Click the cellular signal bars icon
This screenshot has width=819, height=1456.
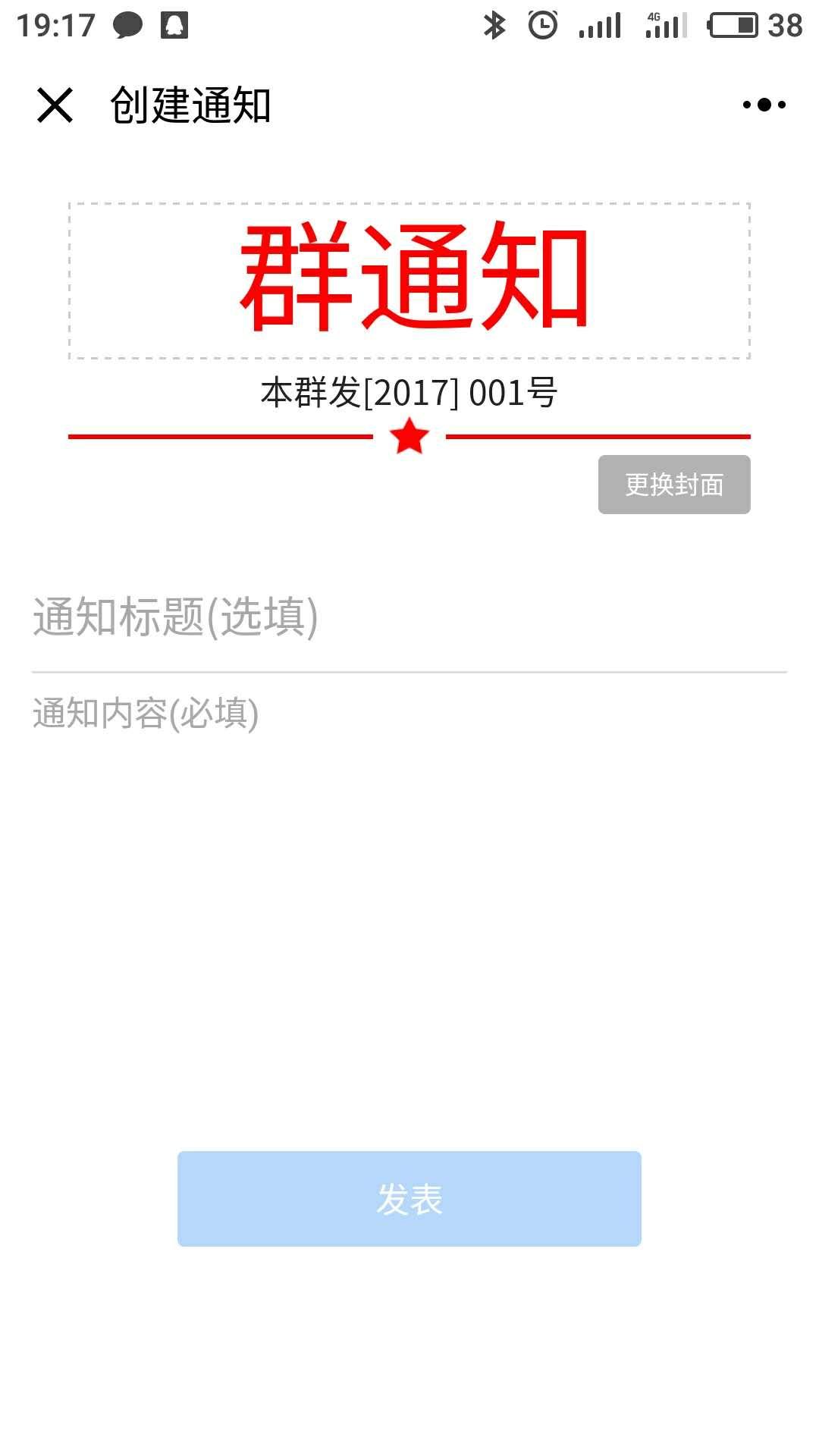point(598,25)
